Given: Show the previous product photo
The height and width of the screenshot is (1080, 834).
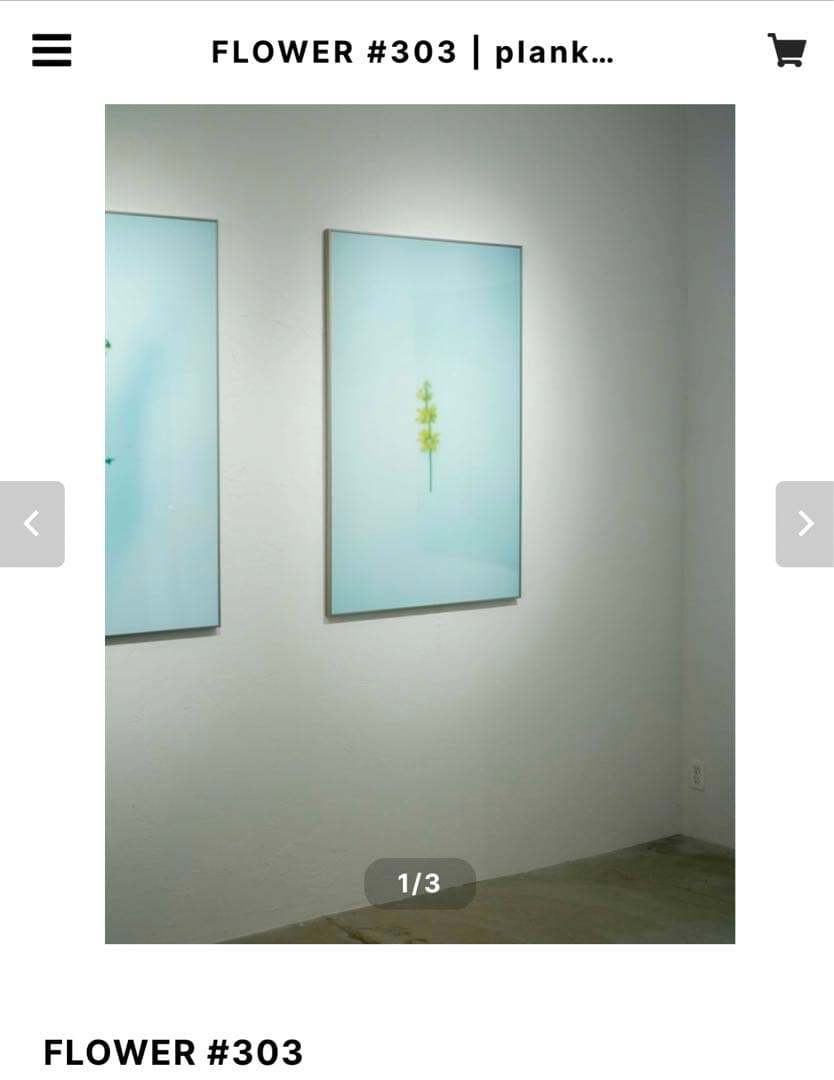Looking at the screenshot, I should click(x=32, y=524).
